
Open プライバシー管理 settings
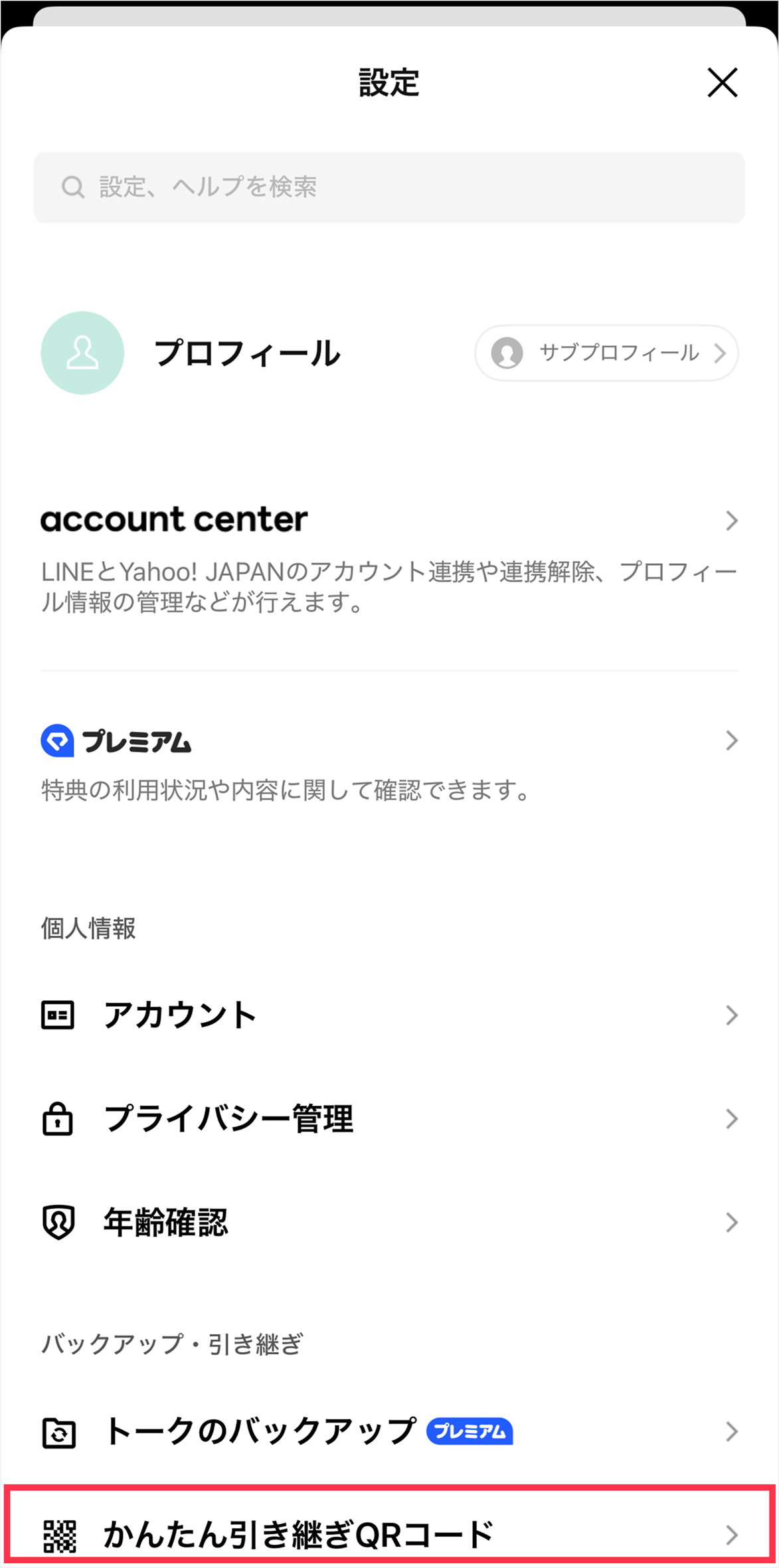pyautogui.click(x=389, y=1119)
